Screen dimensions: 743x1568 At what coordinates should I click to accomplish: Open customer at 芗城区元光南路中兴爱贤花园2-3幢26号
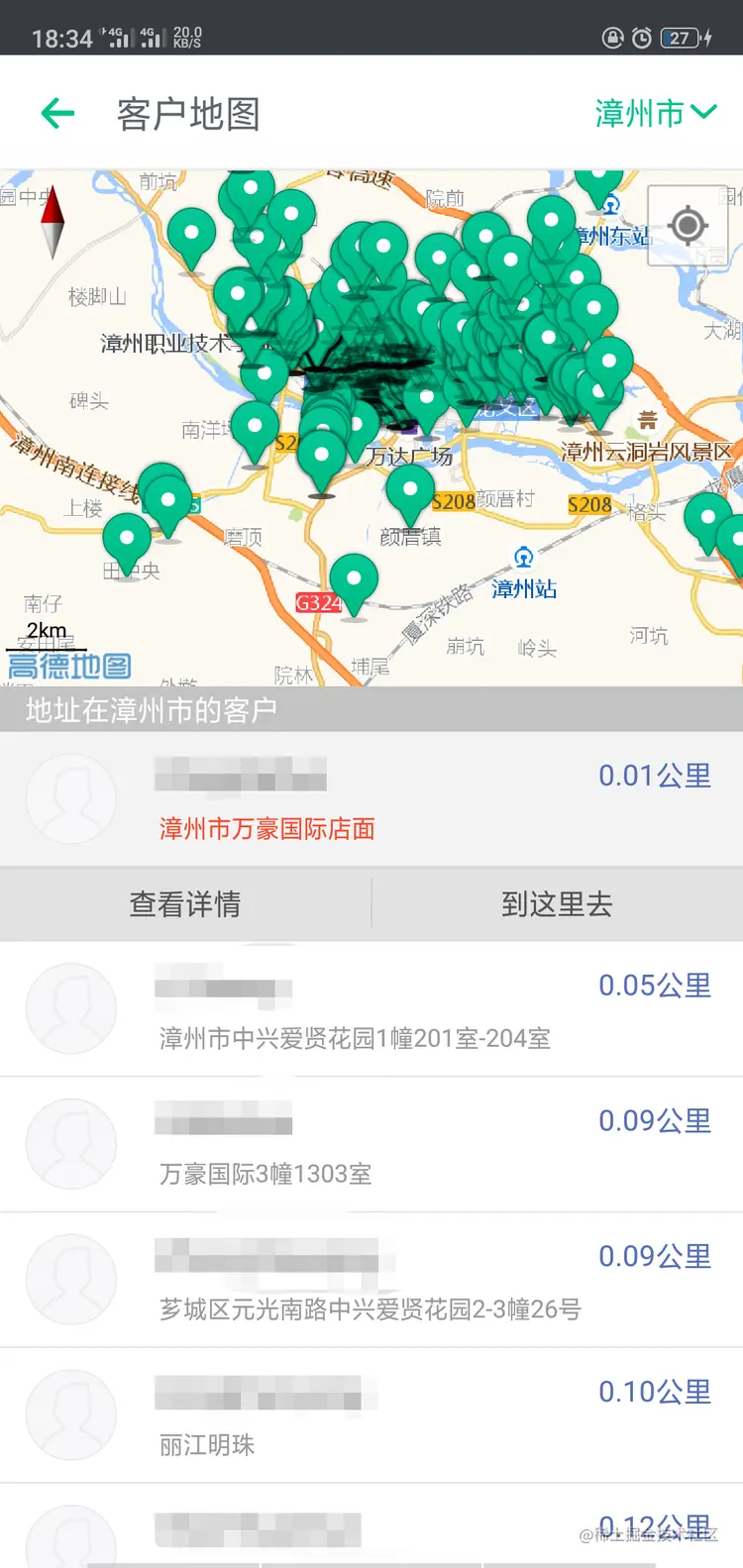coord(371,1281)
